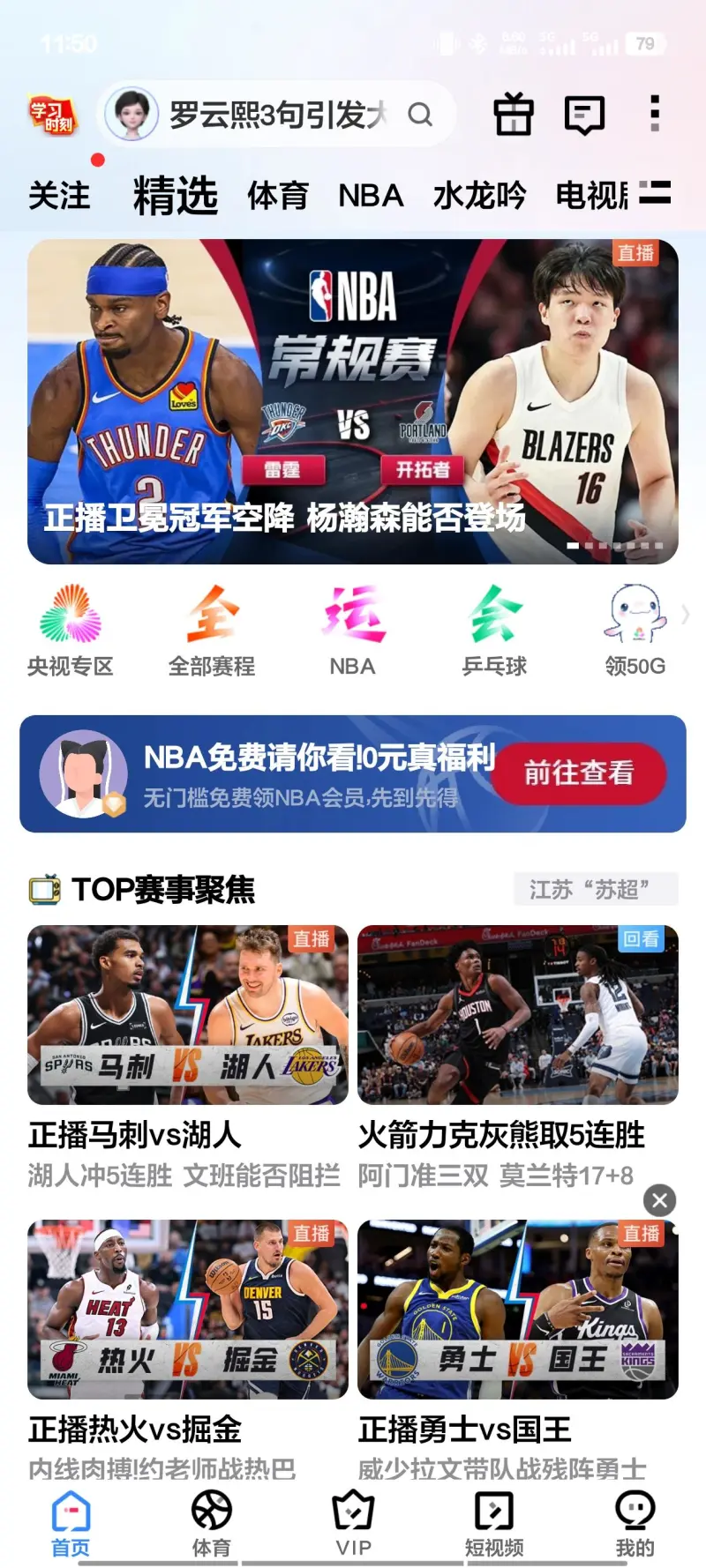The height and width of the screenshot is (1568, 706).
Task: Dismiss the ad with the X button
Action: [657, 1200]
